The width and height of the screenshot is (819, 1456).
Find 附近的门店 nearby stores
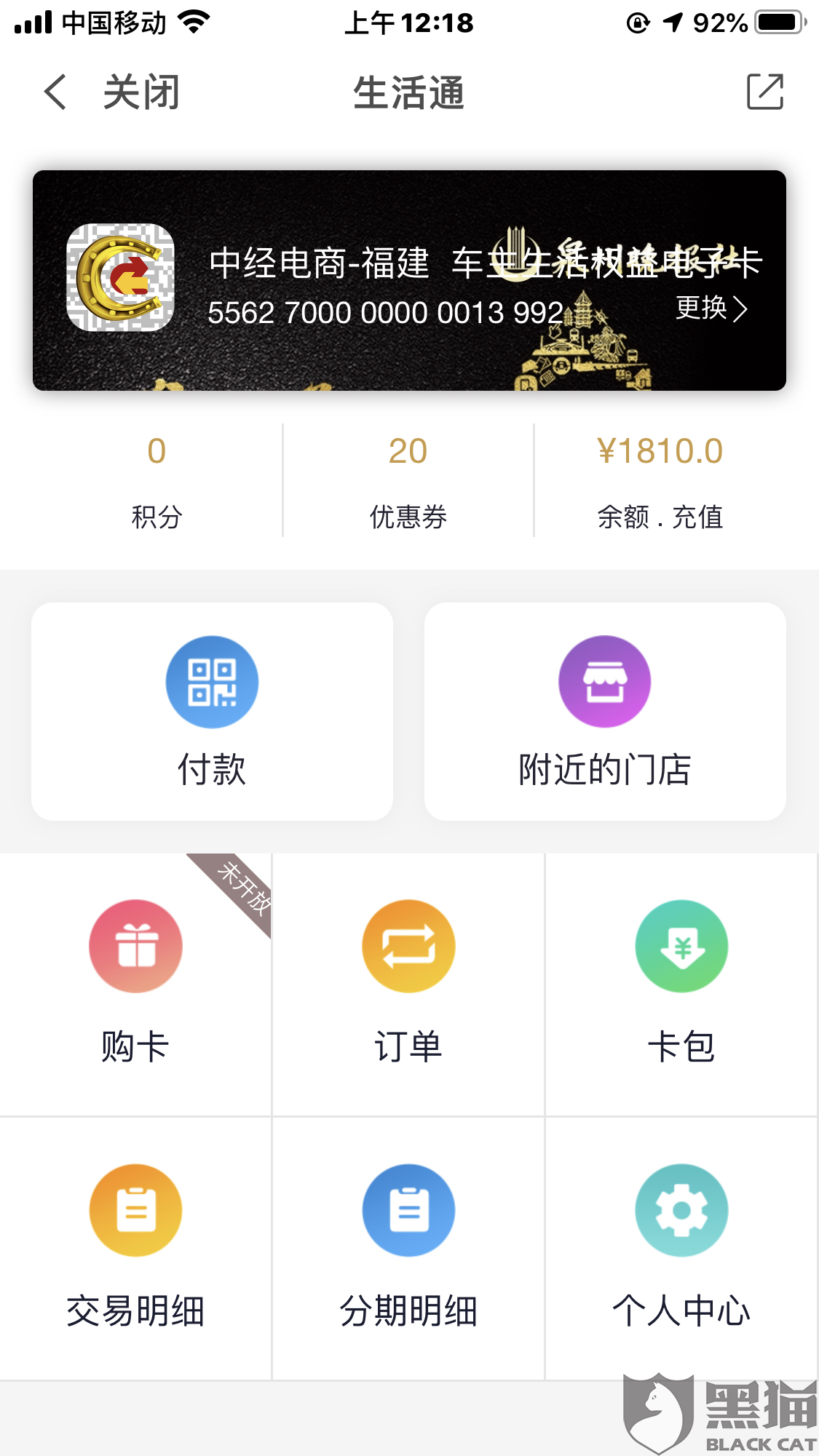605,711
